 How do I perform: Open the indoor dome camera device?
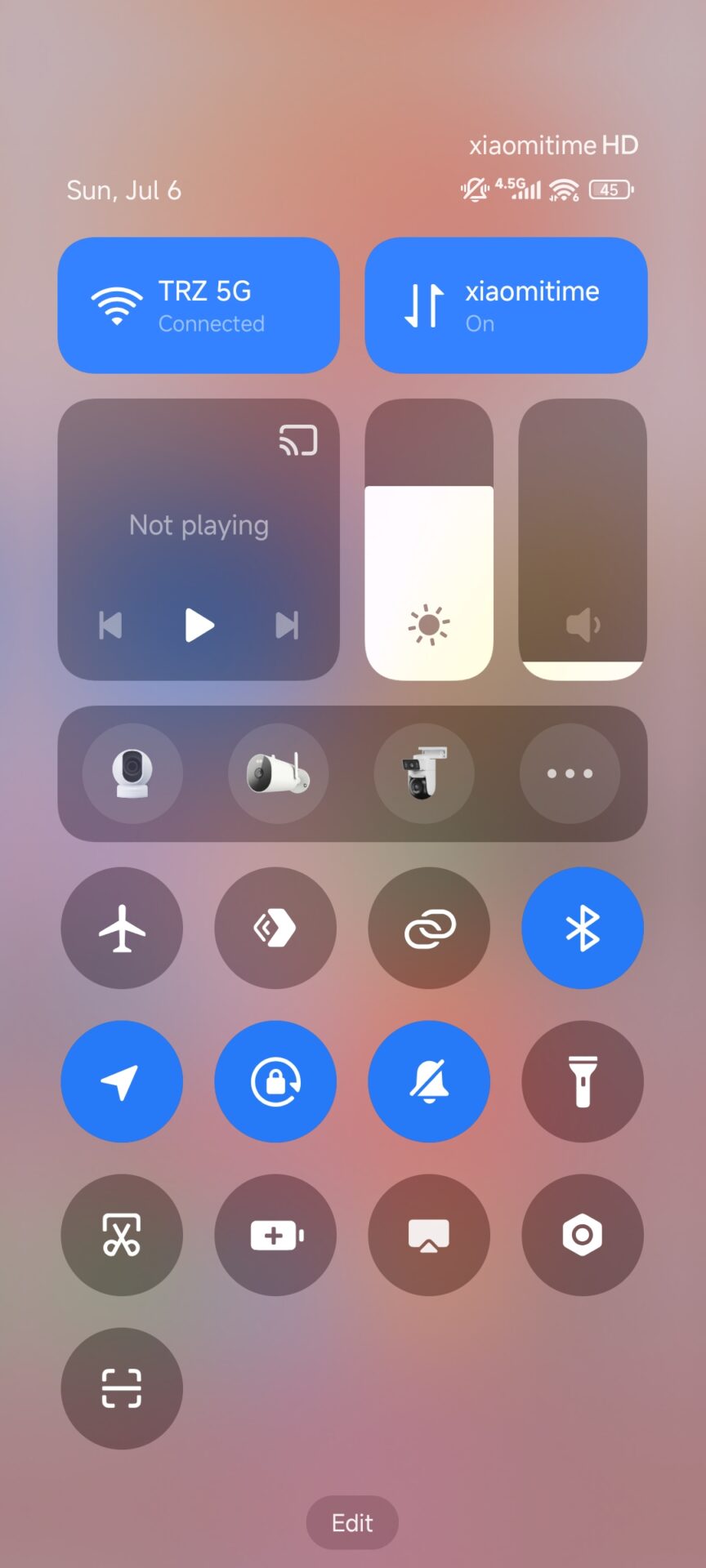click(132, 773)
